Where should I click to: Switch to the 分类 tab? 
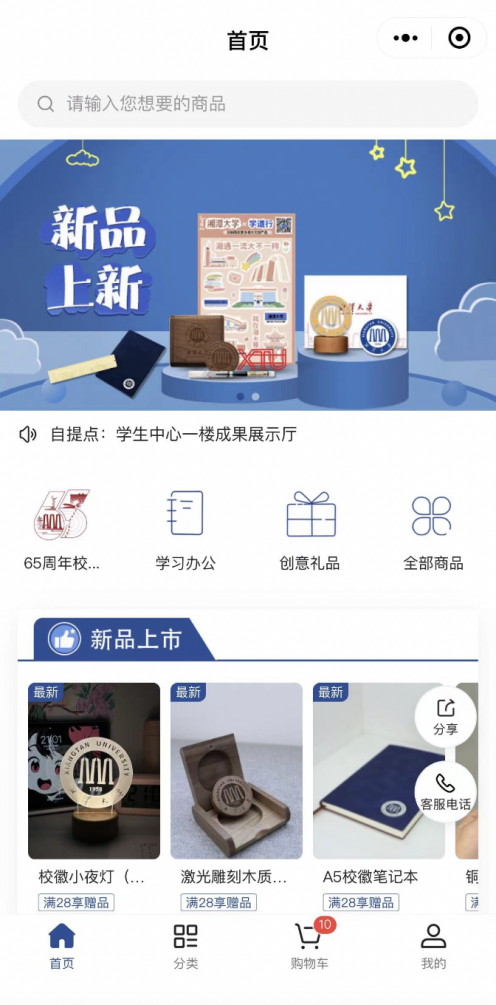186,947
